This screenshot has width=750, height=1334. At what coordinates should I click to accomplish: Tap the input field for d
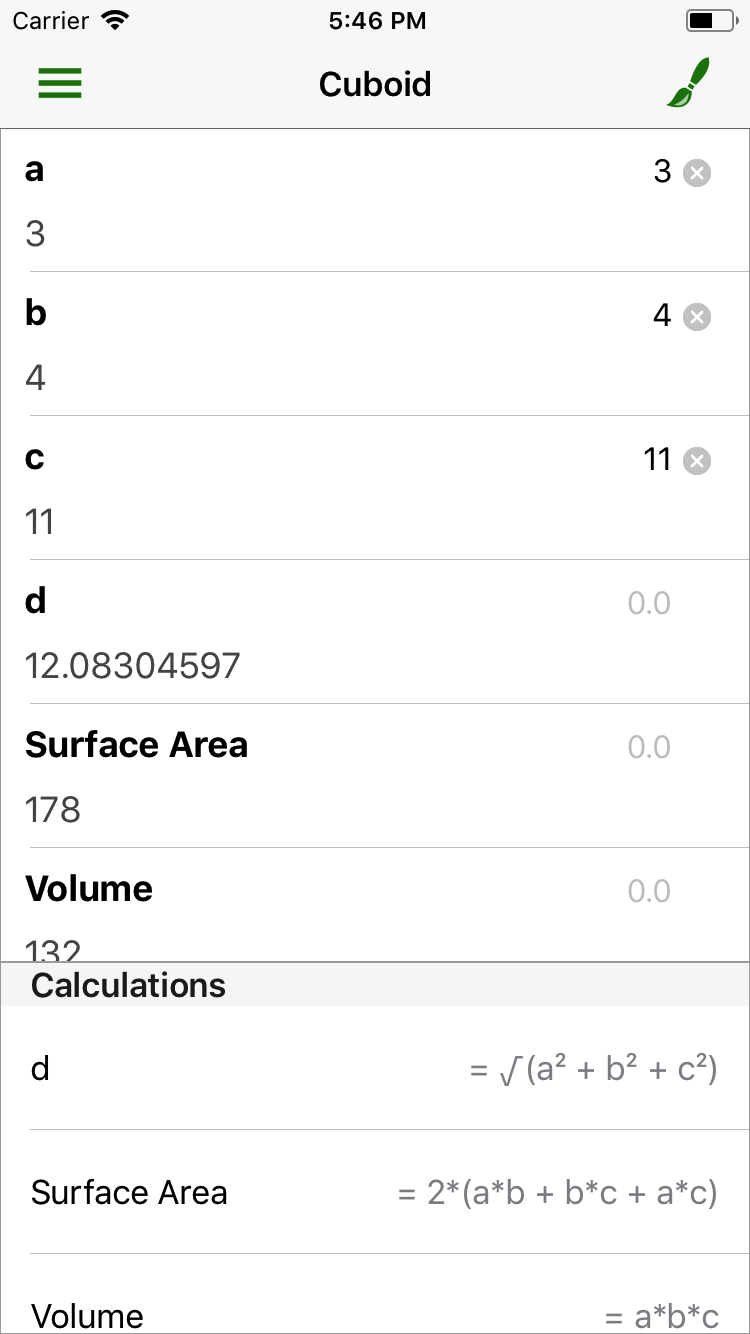coord(375,664)
